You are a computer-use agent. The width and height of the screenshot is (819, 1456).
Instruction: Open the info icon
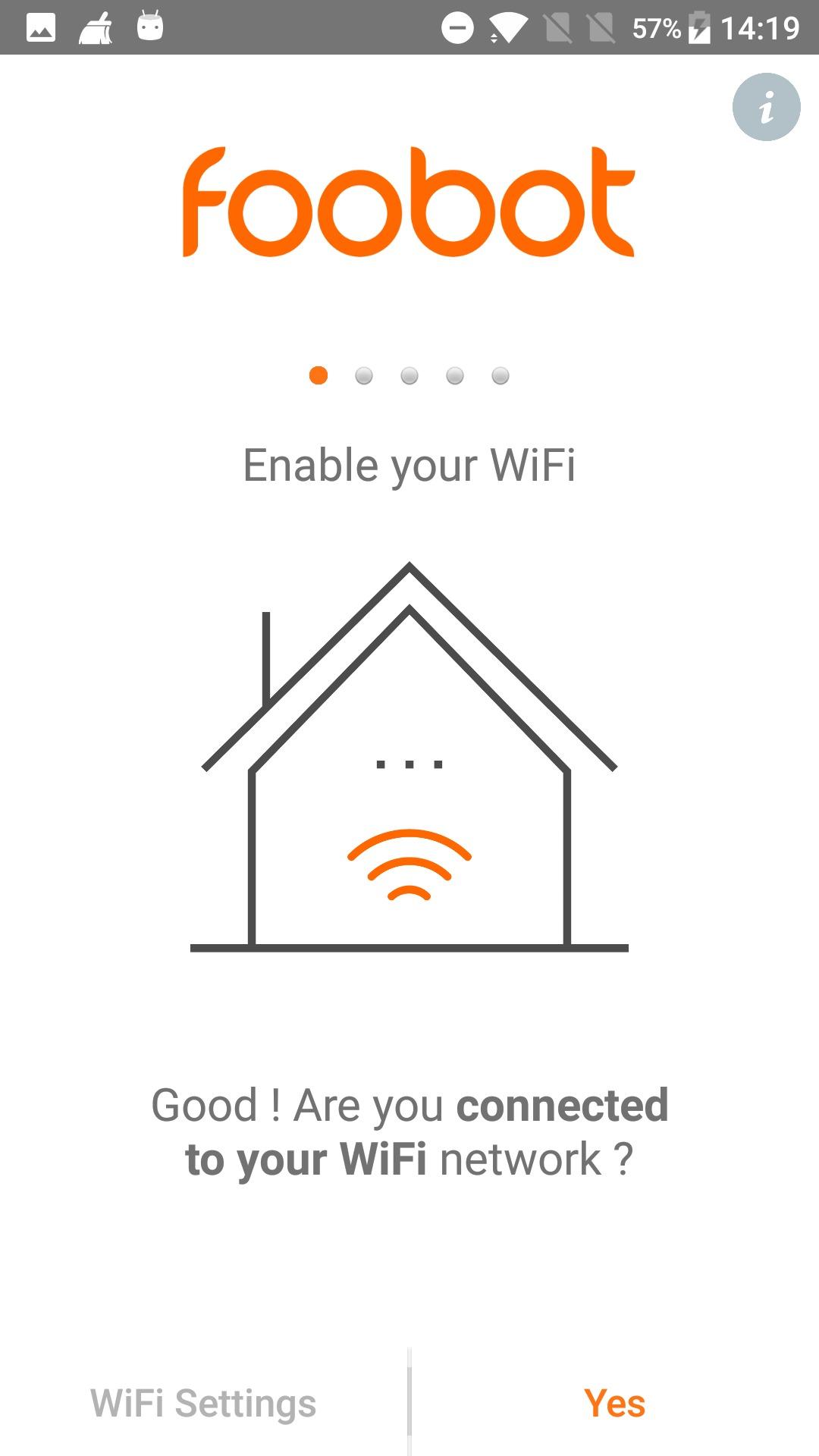point(766,107)
